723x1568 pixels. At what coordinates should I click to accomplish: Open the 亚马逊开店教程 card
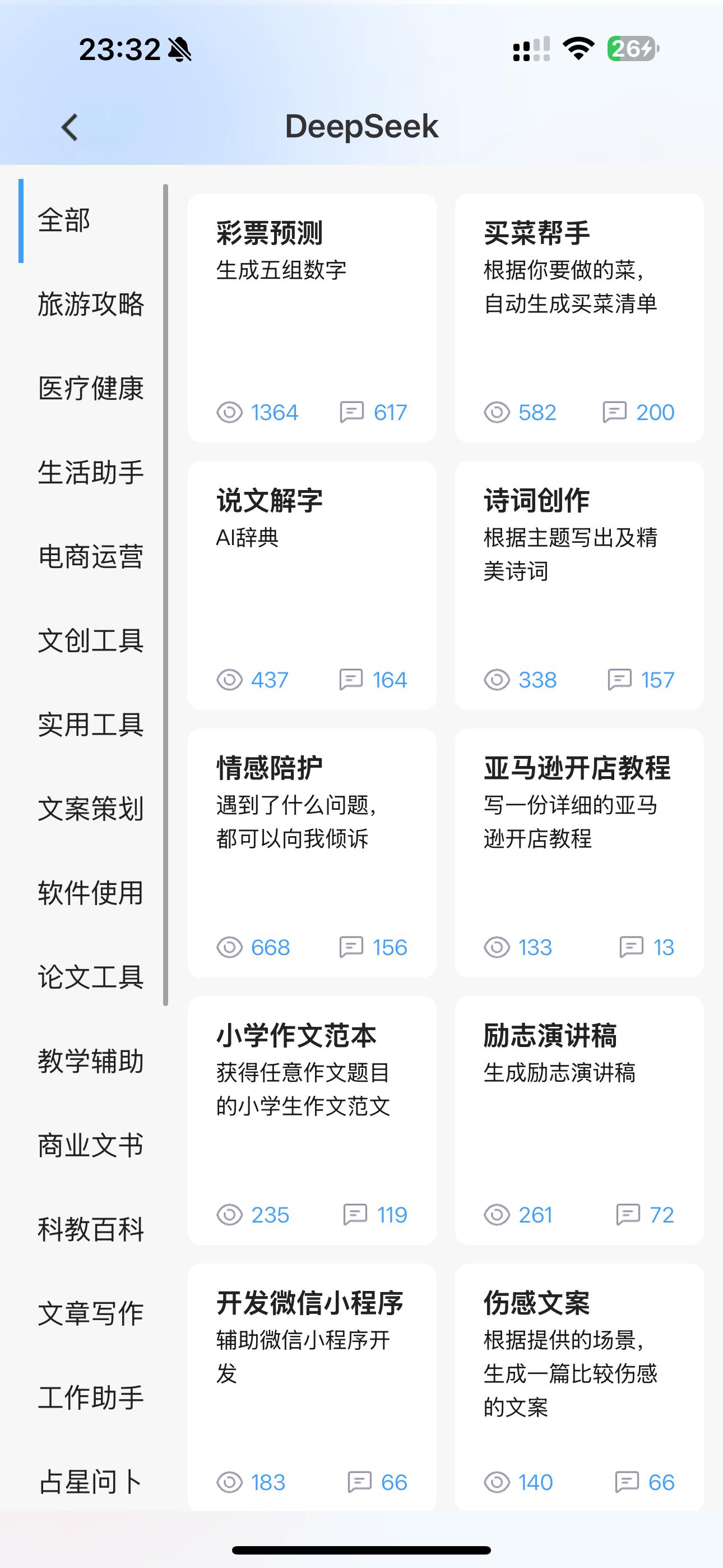(580, 853)
